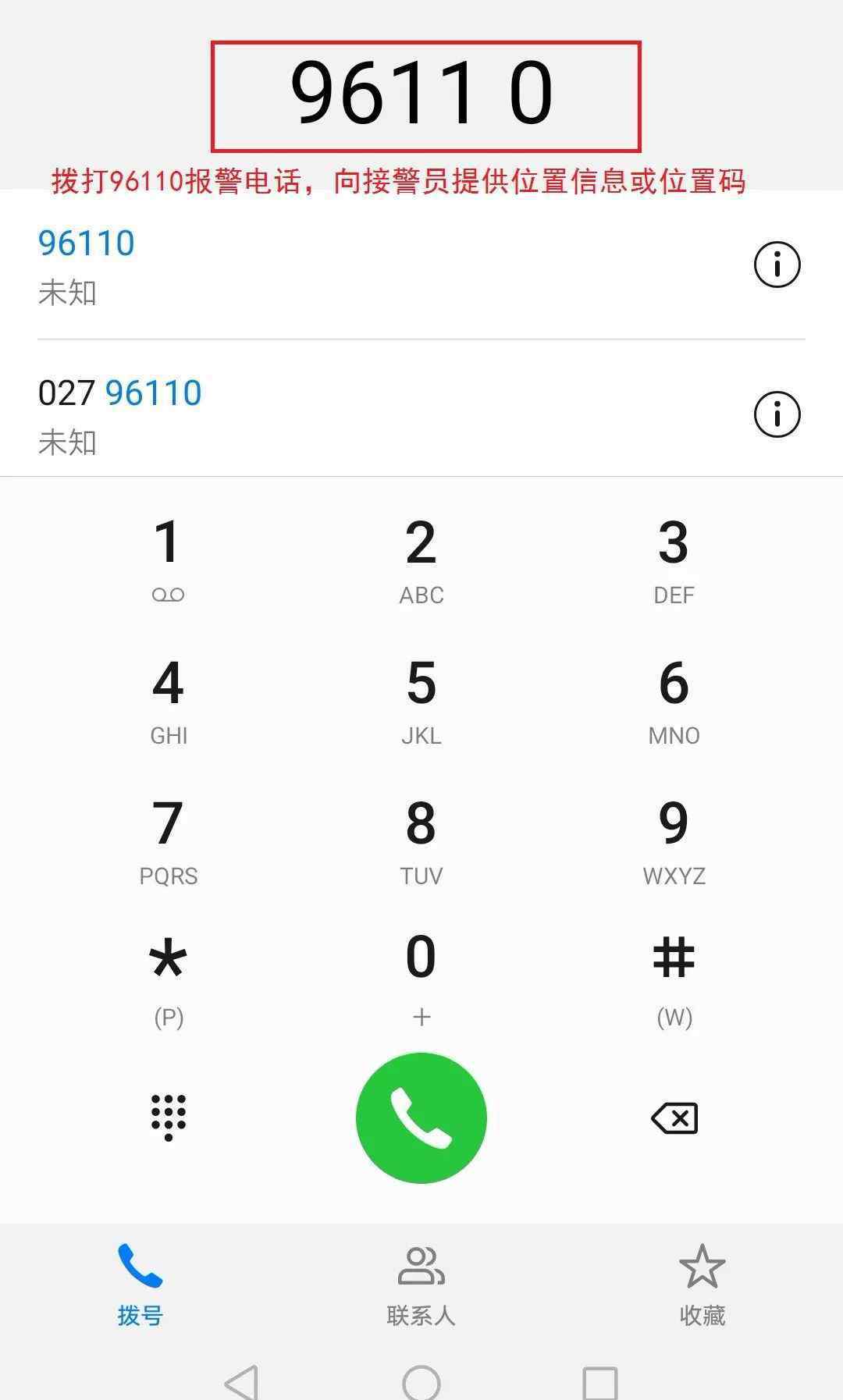Hide the dial pad with the keypad icon
This screenshot has width=843, height=1400.
[169, 1118]
